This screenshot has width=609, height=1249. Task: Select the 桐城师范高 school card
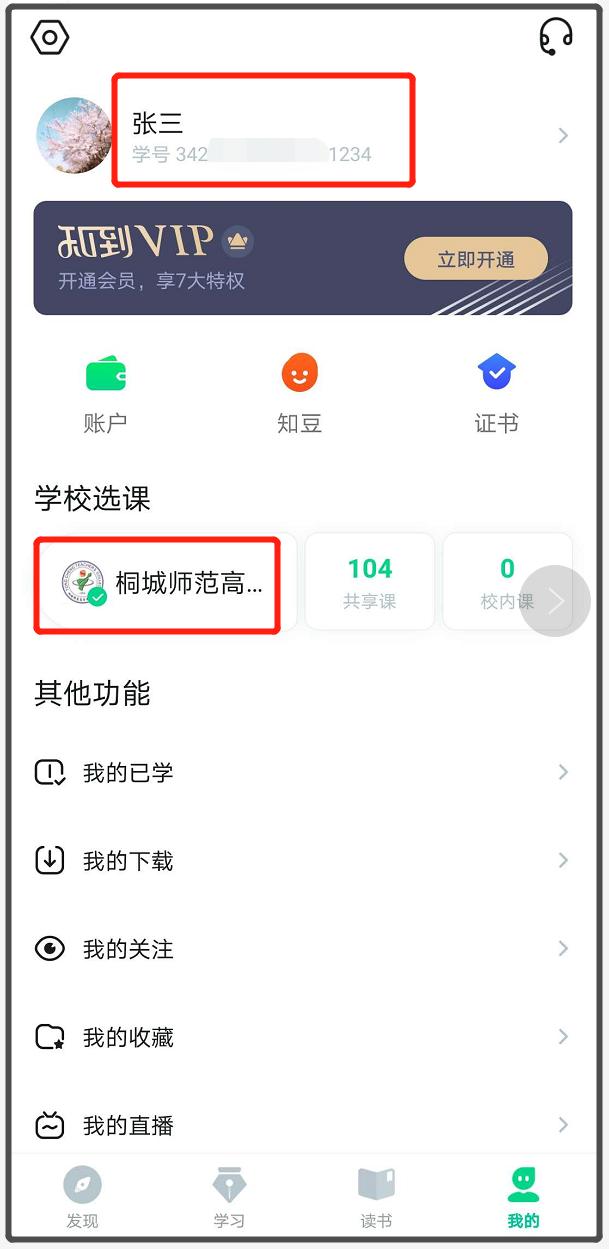click(x=160, y=583)
